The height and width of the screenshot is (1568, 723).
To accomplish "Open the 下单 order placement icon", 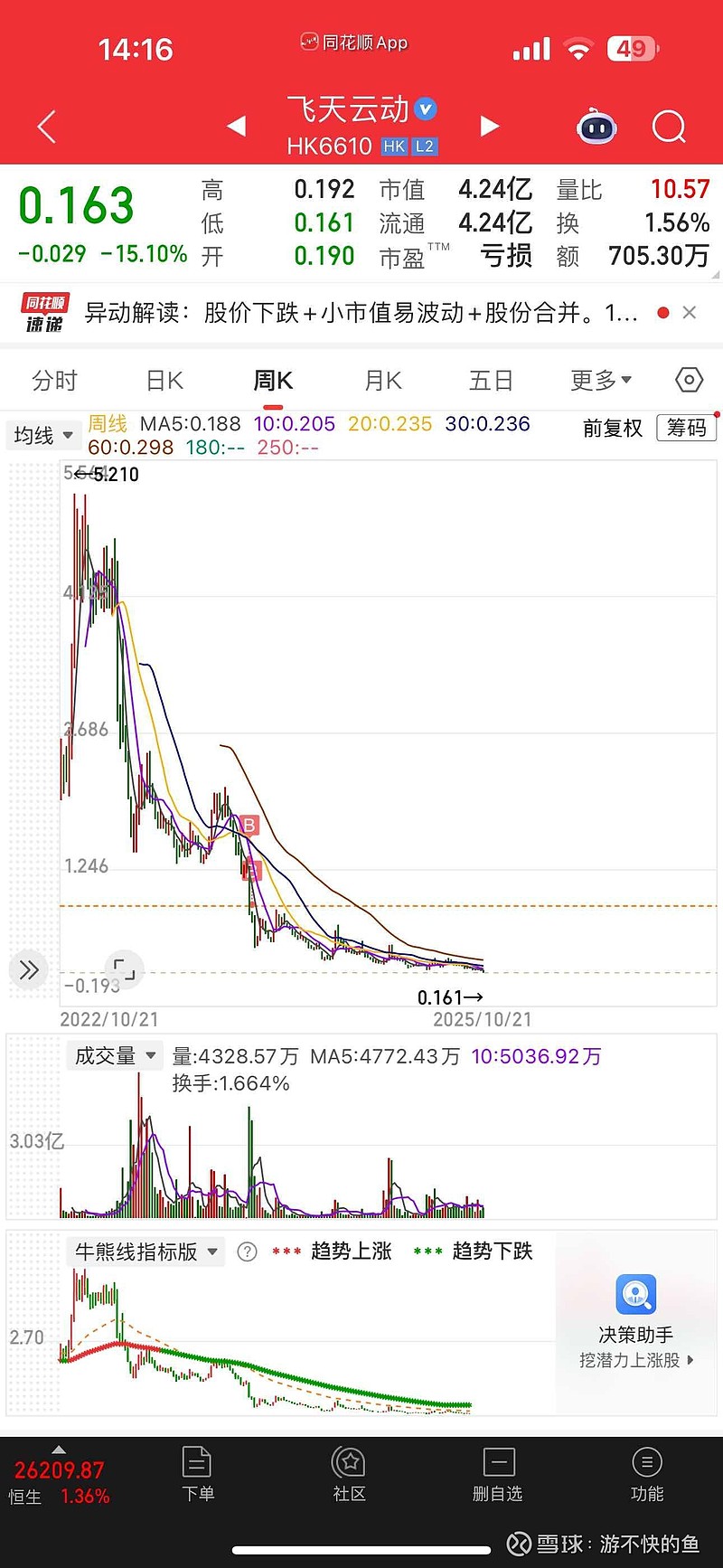I will coord(198,1474).
